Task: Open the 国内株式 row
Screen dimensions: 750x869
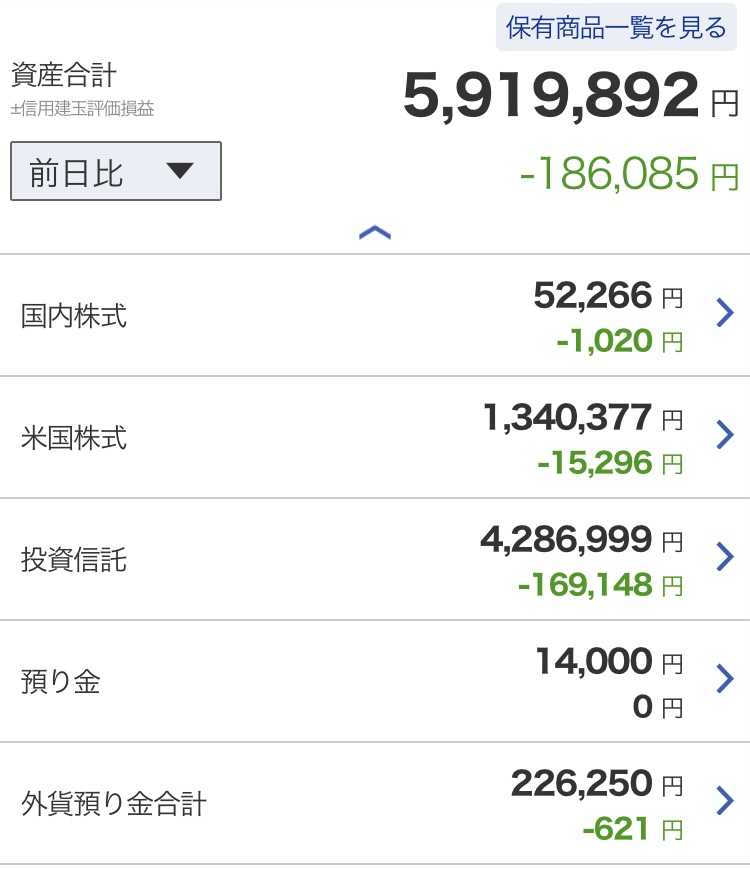Action: click(x=375, y=315)
